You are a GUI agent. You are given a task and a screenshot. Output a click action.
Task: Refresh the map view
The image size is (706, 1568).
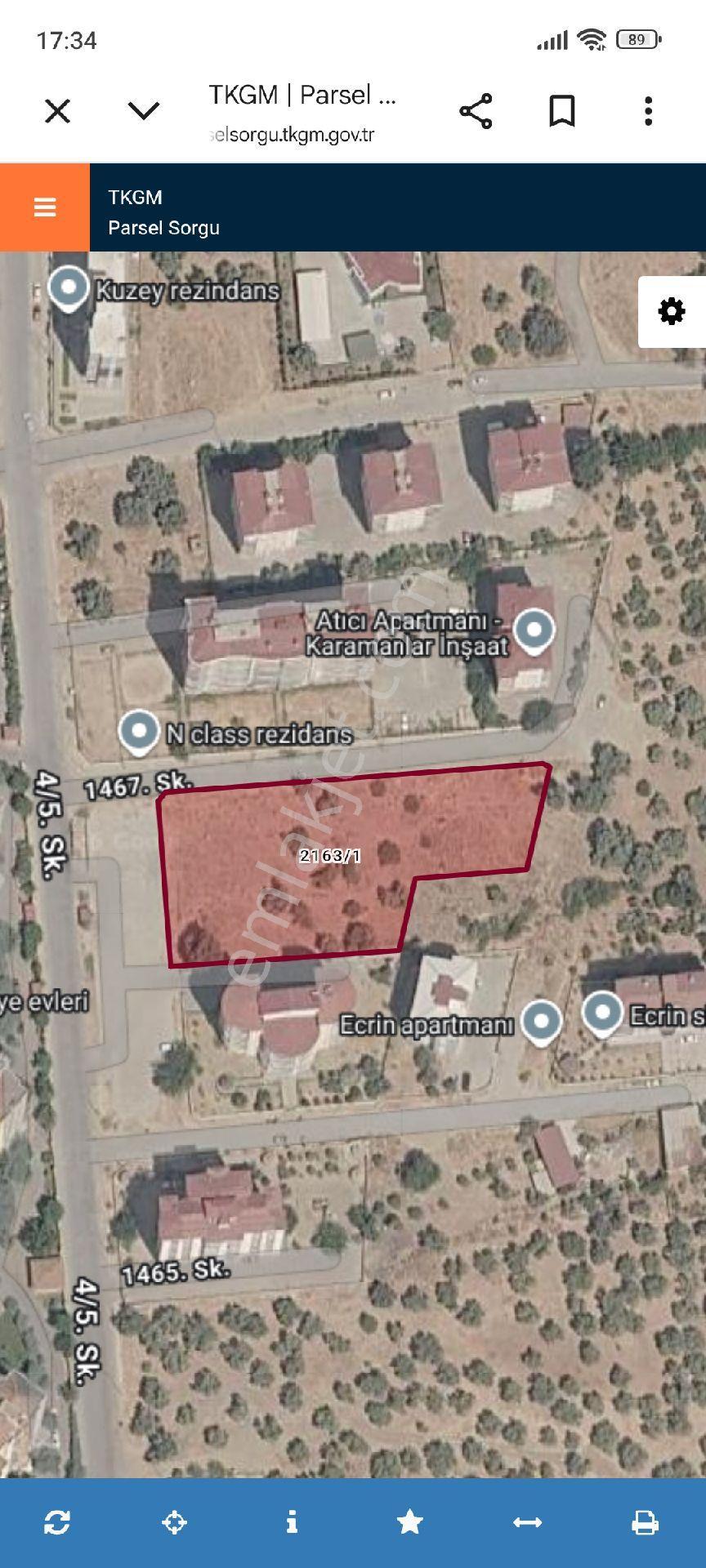pos(57,1522)
